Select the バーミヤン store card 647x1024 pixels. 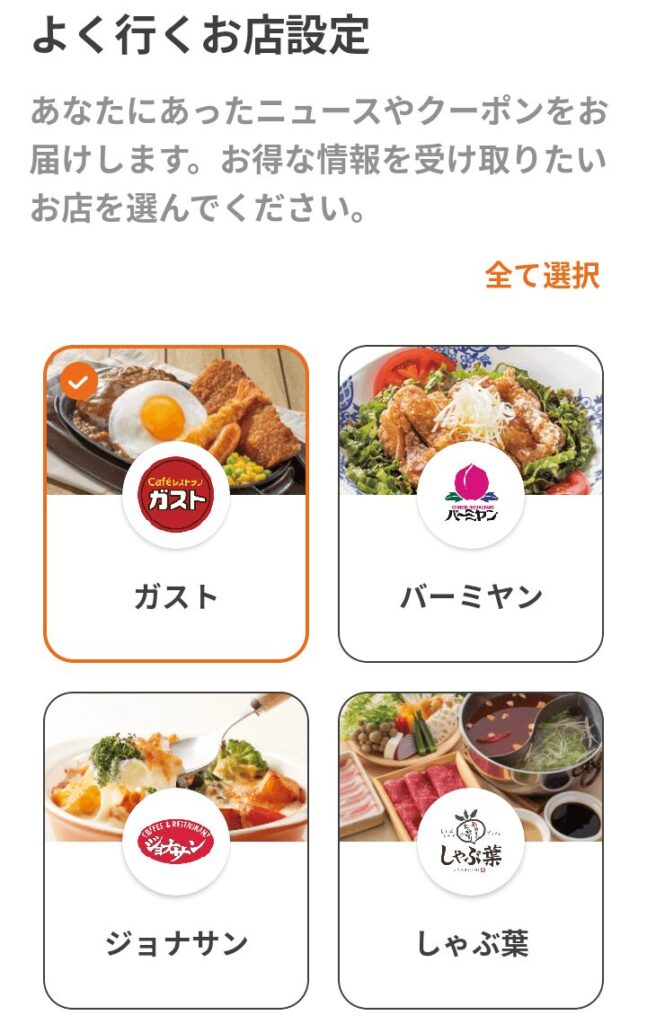coord(471,503)
